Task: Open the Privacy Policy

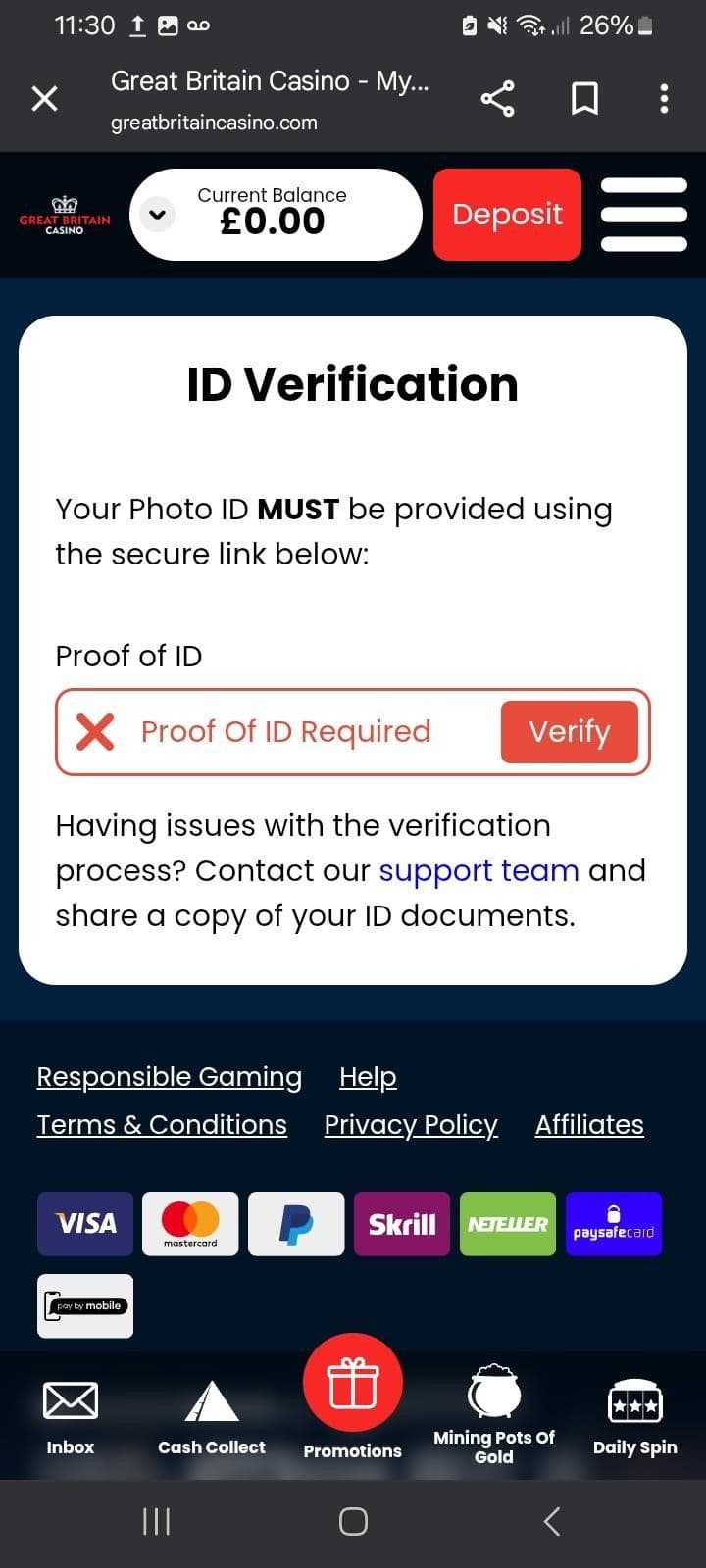Action: pos(410,1124)
